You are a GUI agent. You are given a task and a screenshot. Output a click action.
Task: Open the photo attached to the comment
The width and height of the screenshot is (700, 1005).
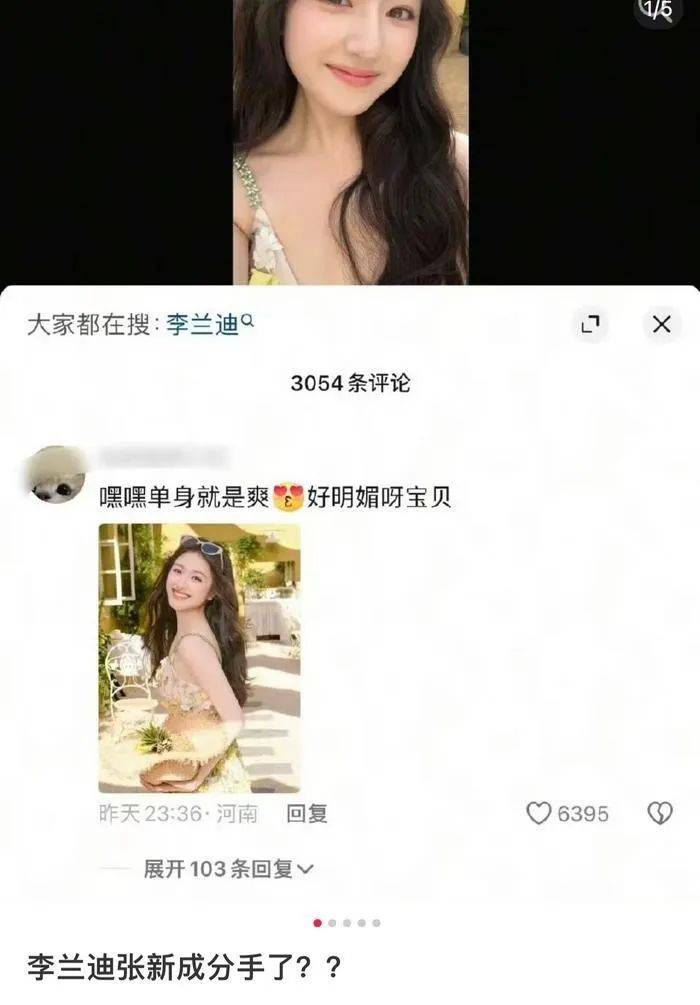tap(199, 657)
